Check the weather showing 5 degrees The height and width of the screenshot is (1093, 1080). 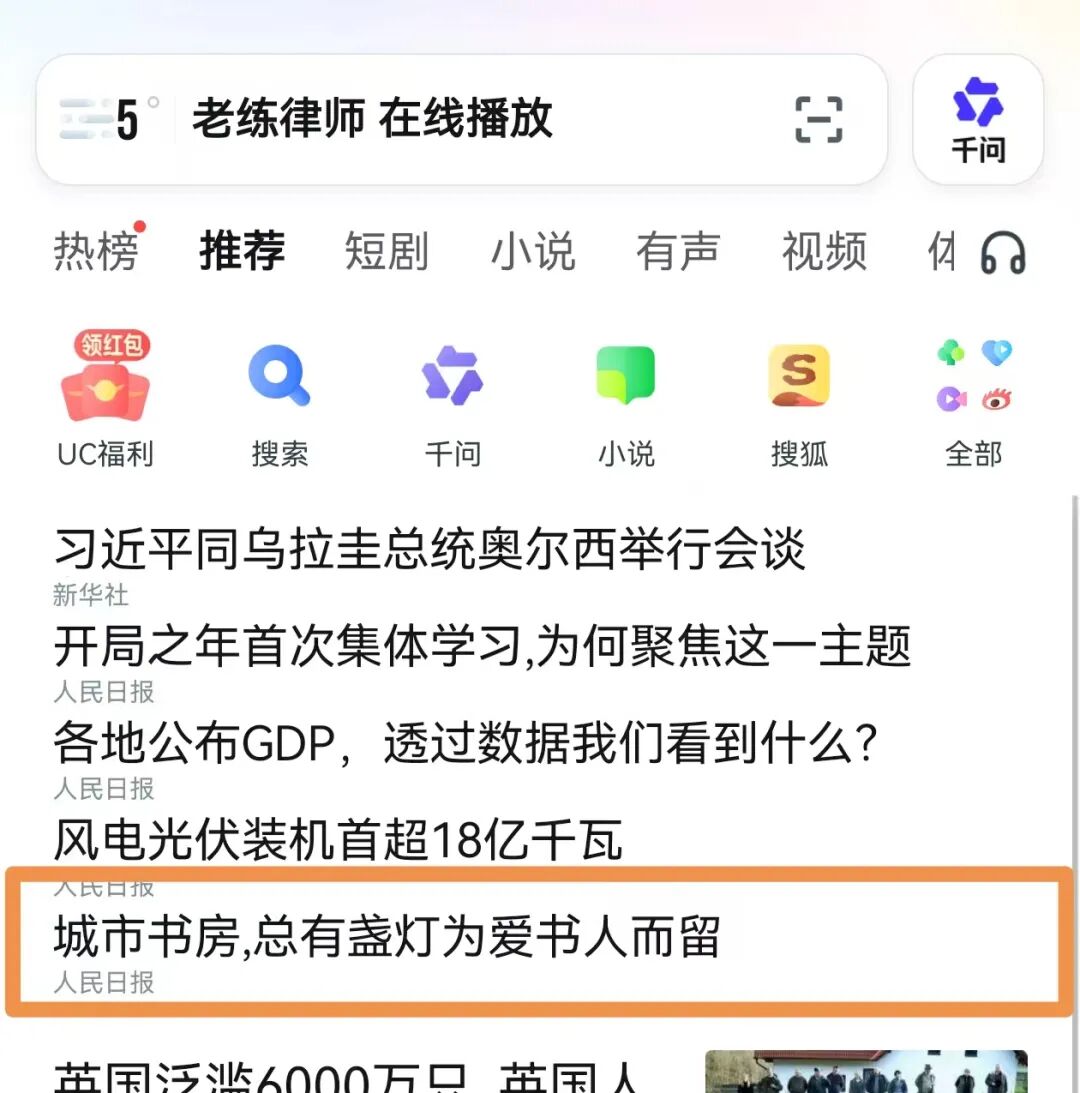click(110, 120)
